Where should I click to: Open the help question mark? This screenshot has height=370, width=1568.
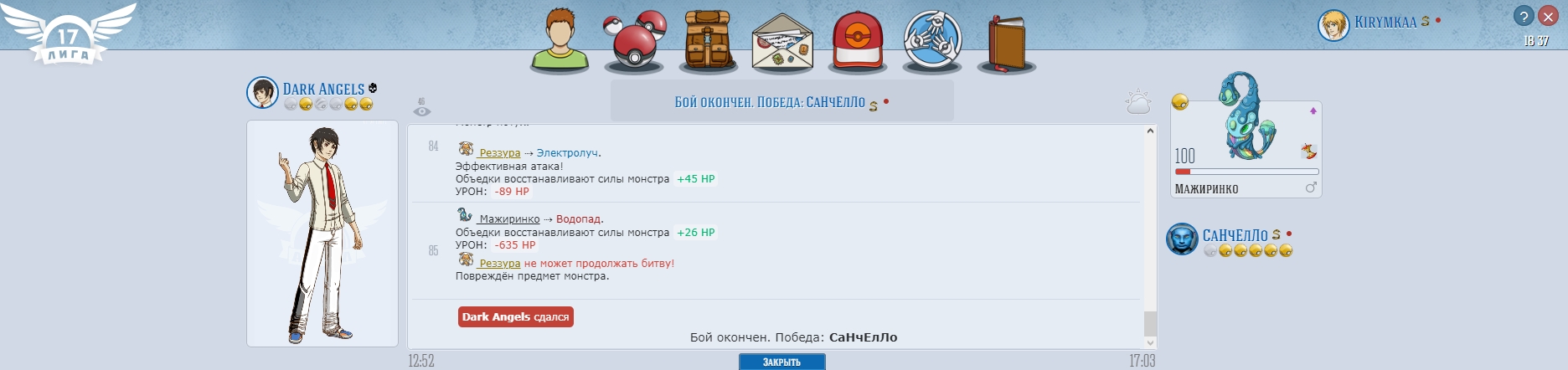[x=1524, y=17]
